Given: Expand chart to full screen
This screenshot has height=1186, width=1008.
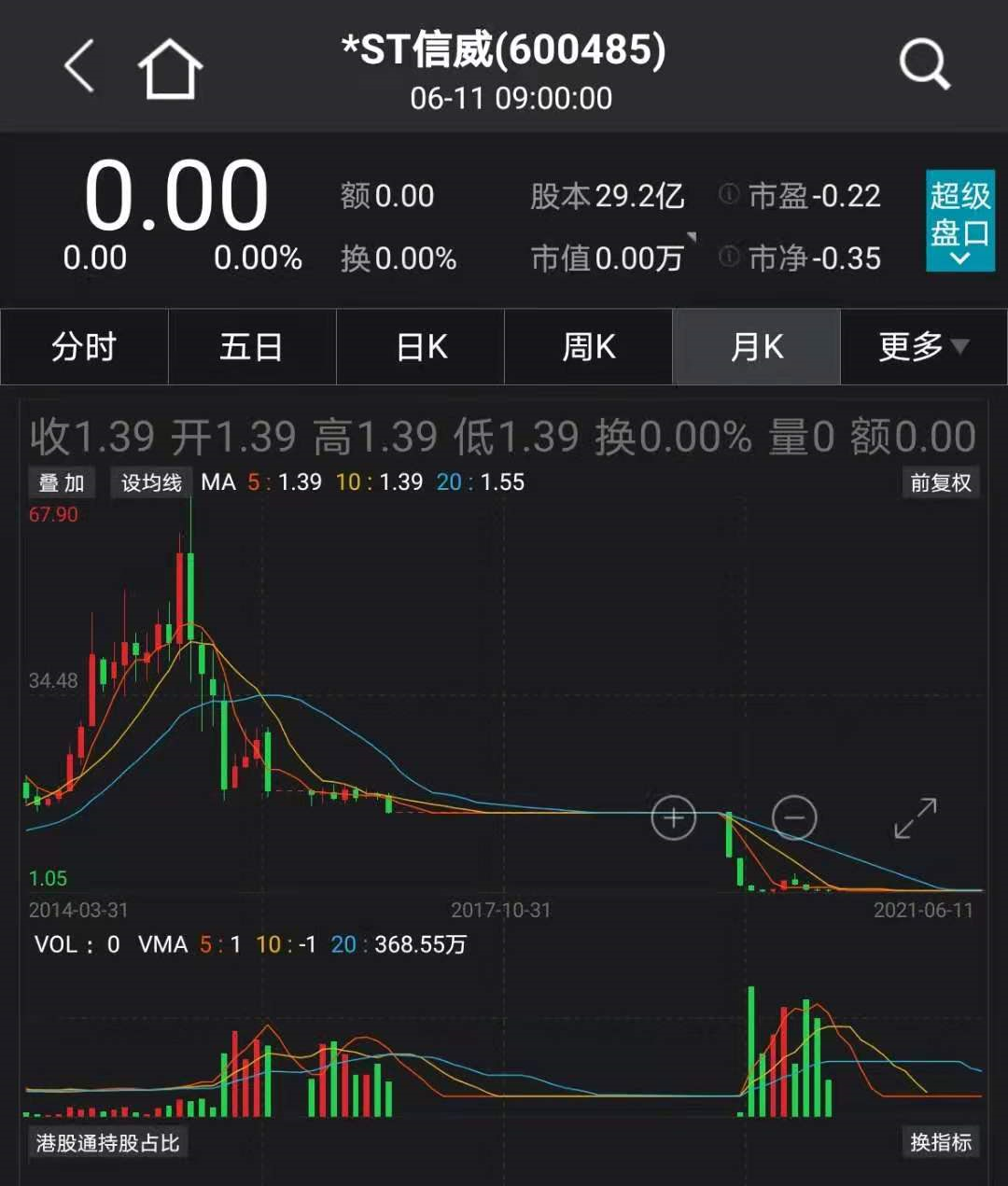Looking at the screenshot, I should coord(915,818).
